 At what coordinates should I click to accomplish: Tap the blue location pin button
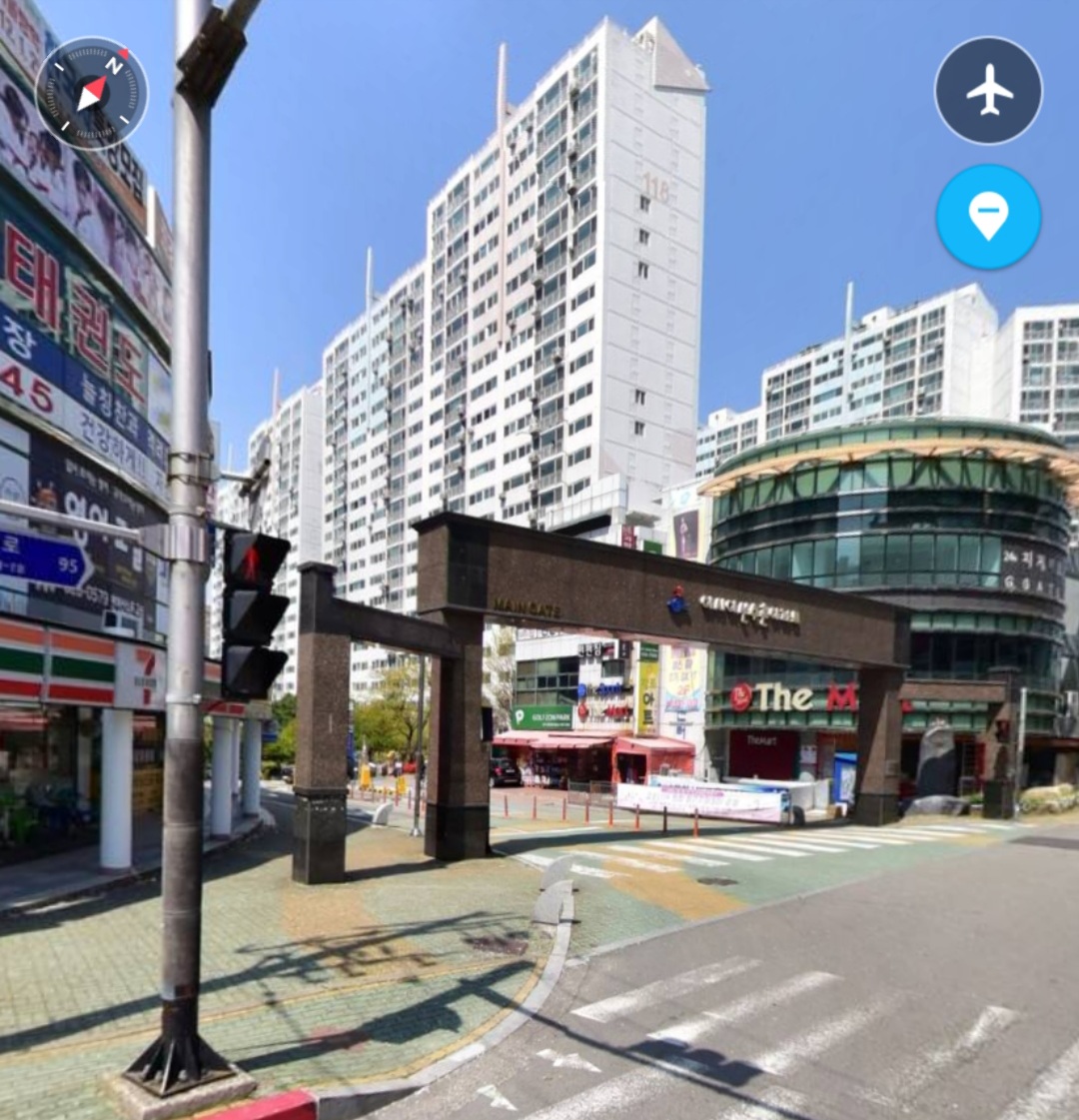(988, 217)
